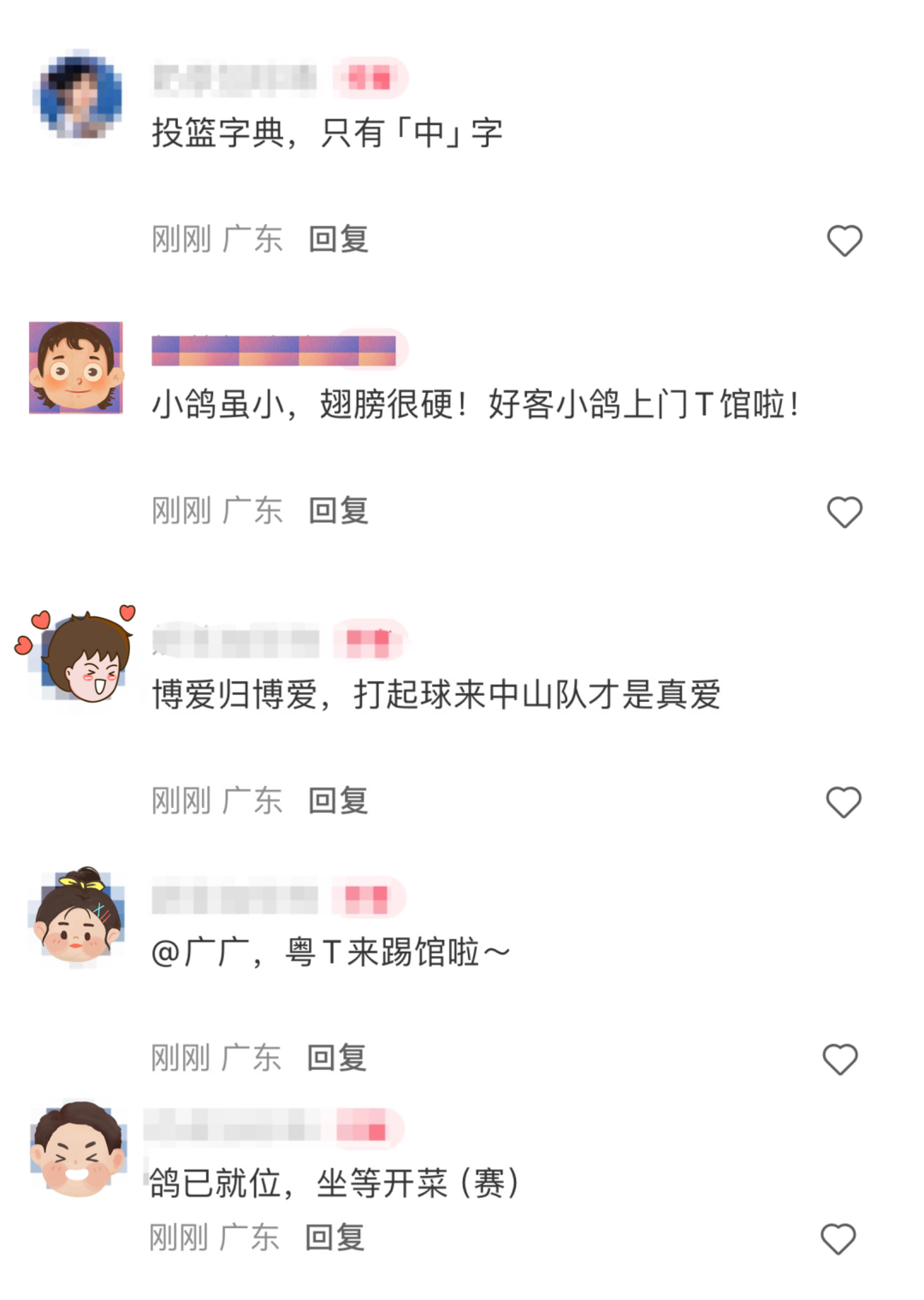Open avatar of the 小鸽虽小 commenter
The height and width of the screenshot is (1300, 924).
click(76, 368)
